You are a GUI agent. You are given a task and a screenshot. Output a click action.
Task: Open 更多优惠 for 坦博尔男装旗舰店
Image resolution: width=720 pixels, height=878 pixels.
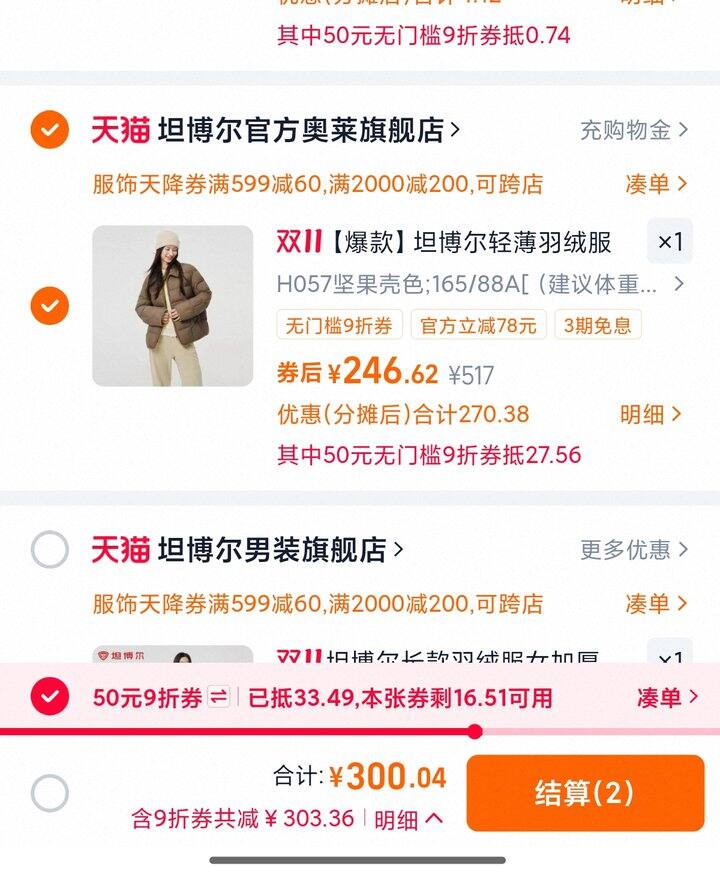[634, 549]
